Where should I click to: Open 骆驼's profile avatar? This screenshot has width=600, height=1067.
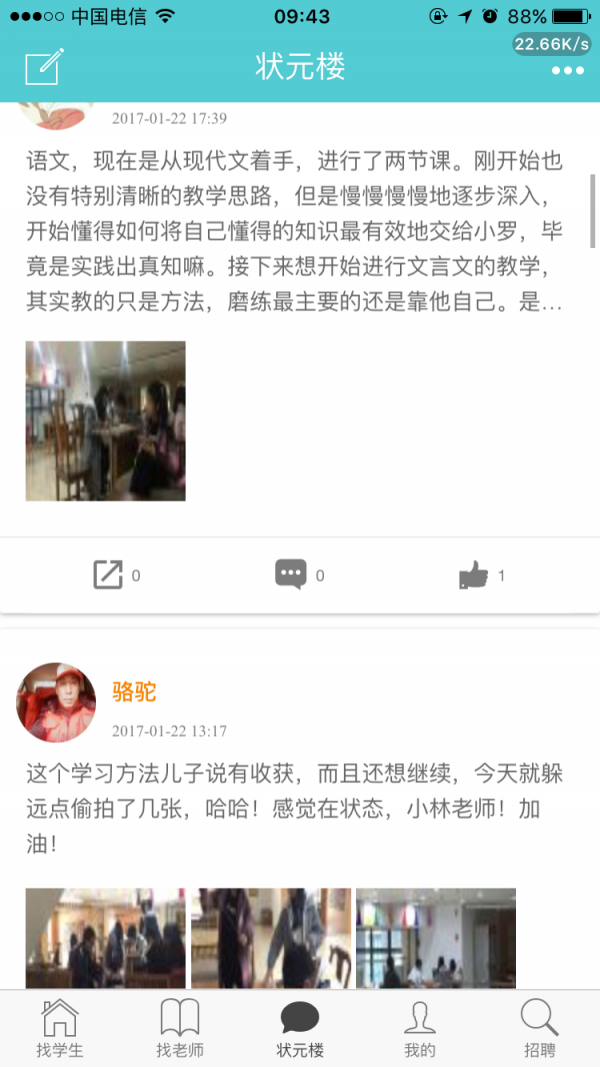point(56,702)
